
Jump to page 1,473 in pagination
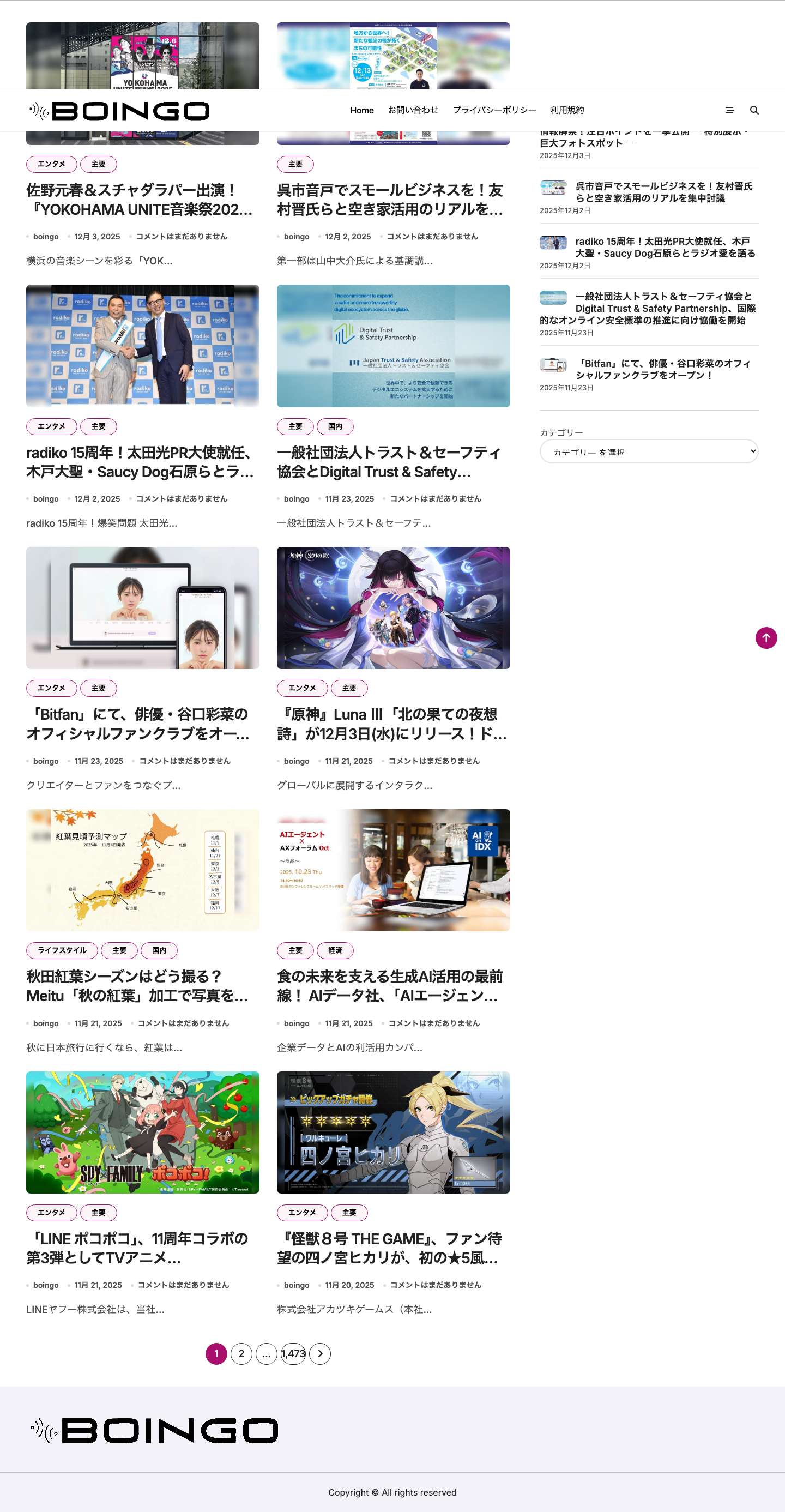(x=293, y=1355)
